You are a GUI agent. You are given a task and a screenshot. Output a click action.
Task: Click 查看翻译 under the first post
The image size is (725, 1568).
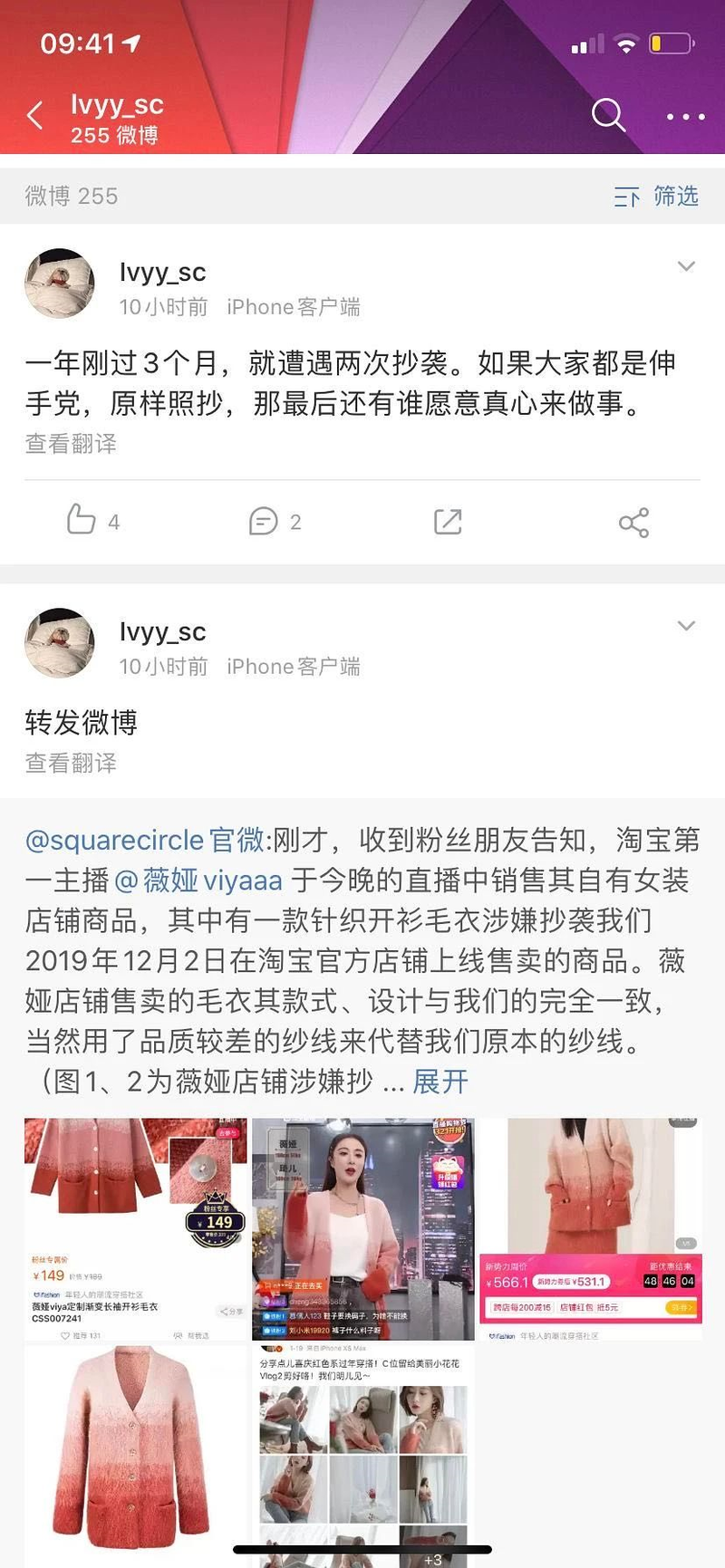point(71,444)
